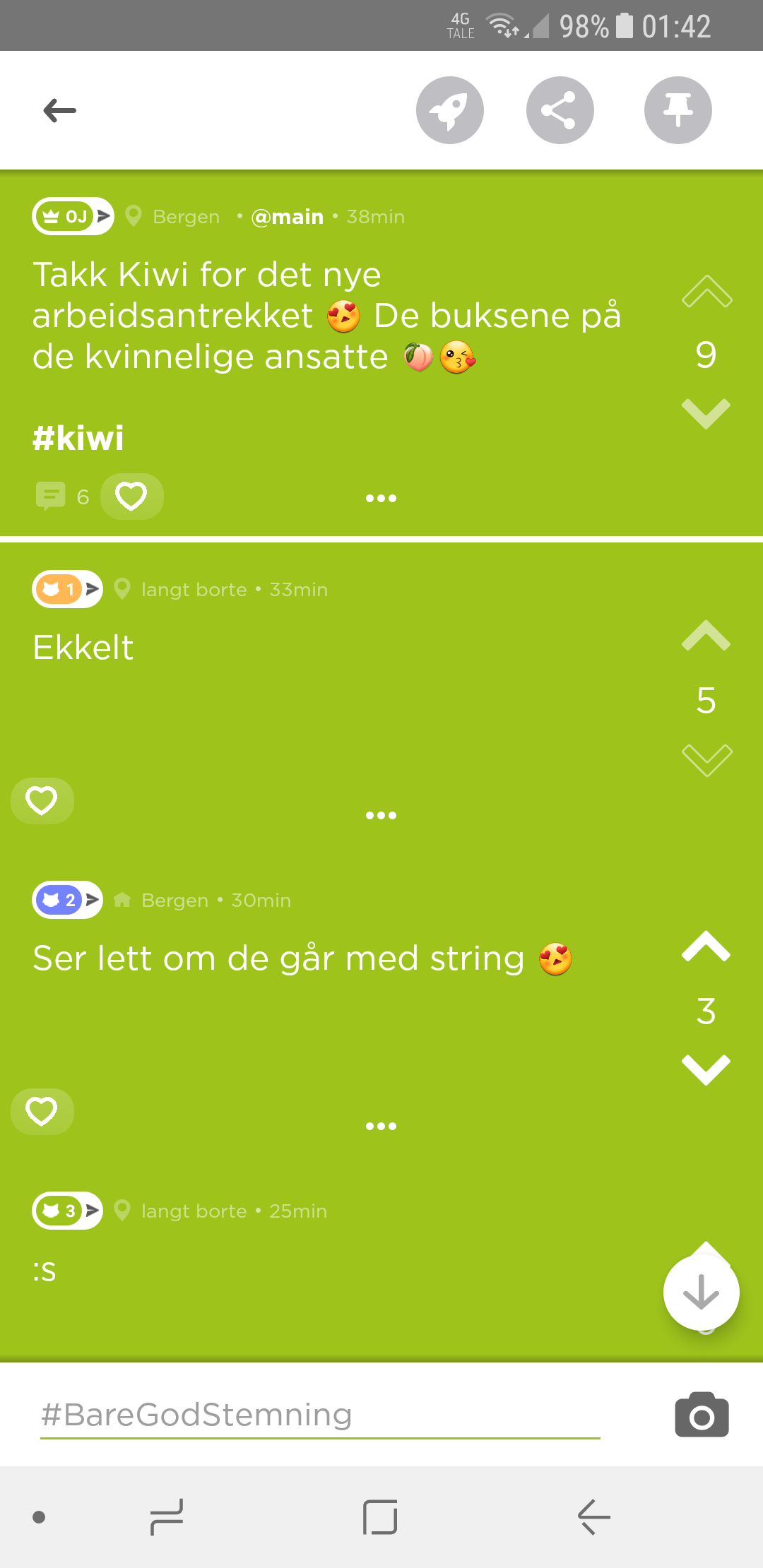Share this Kiwi post
This screenshot has width=763, height=1568.
[x=560, y=110]
